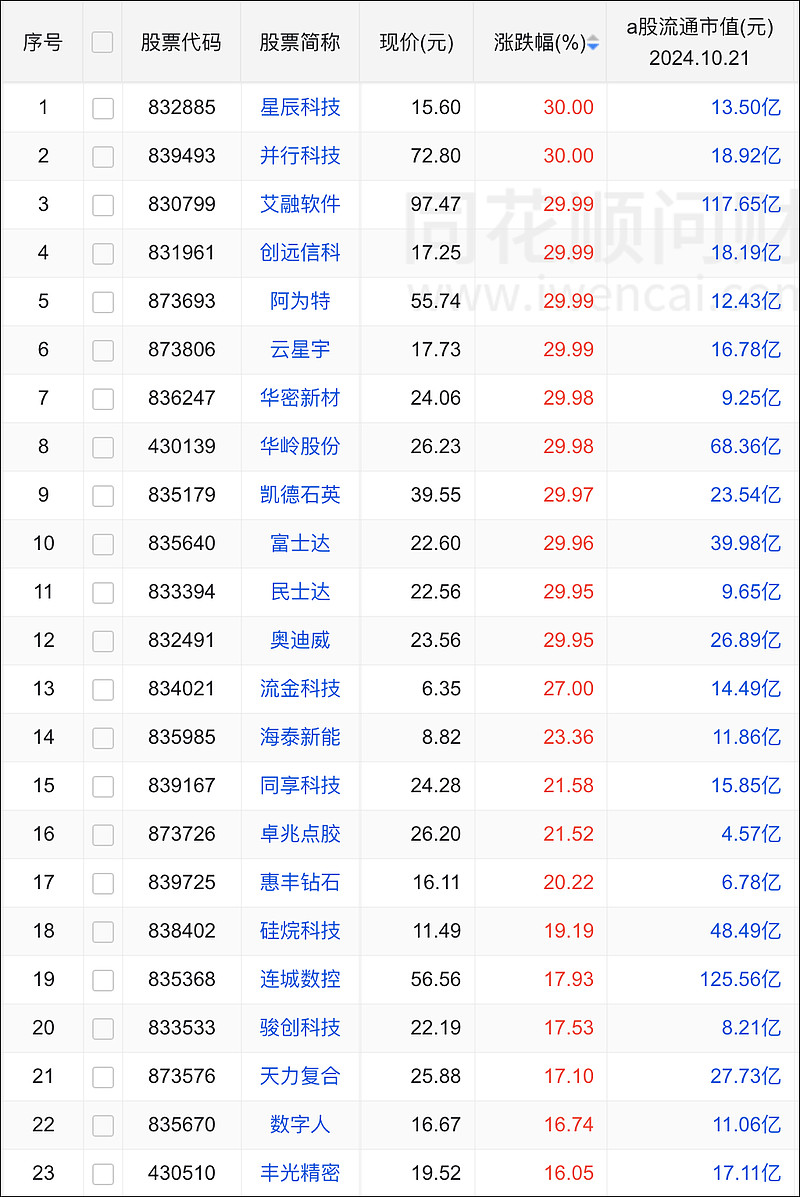Click the a股流通市值 column header
Screen dimensions: 800x1197
pyautogui.click(x=700, y=42)
